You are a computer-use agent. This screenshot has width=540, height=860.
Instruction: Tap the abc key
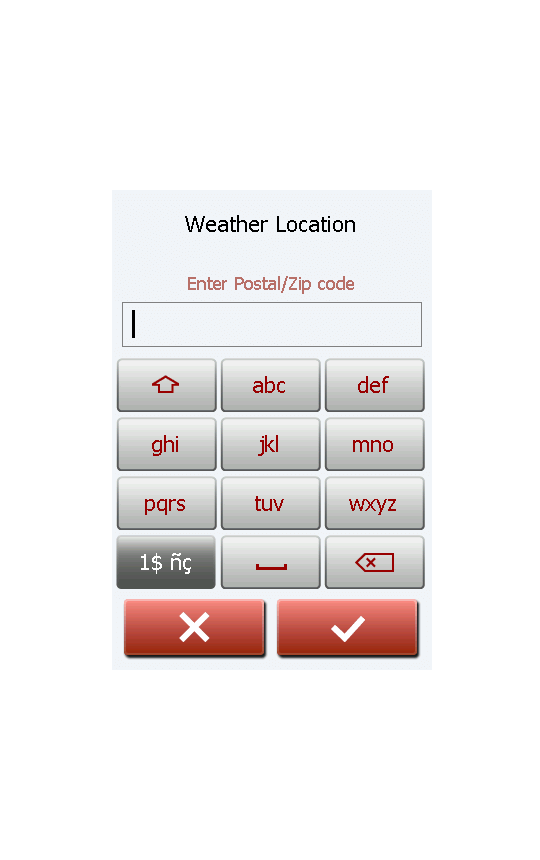tap(270, 385)
